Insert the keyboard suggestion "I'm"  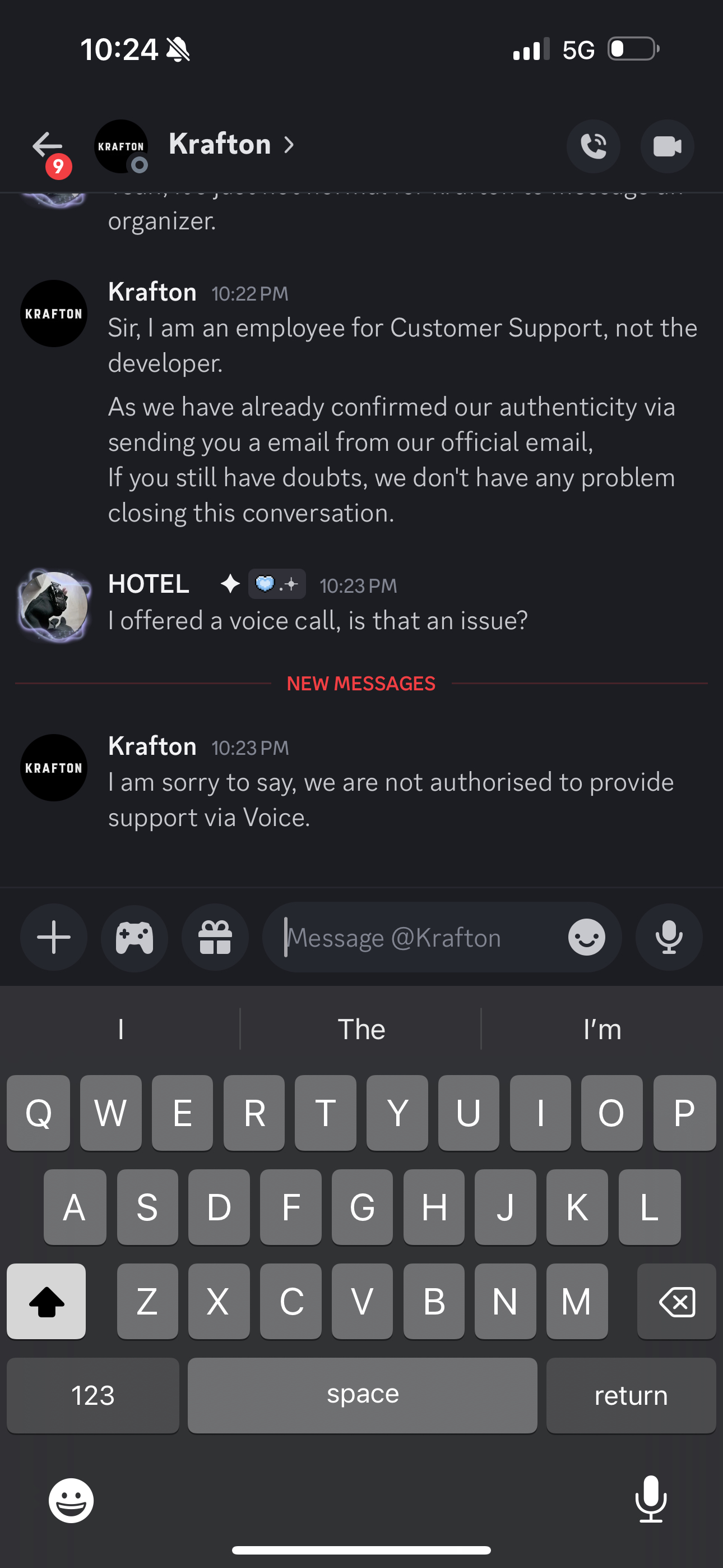tap(602, 1029)
